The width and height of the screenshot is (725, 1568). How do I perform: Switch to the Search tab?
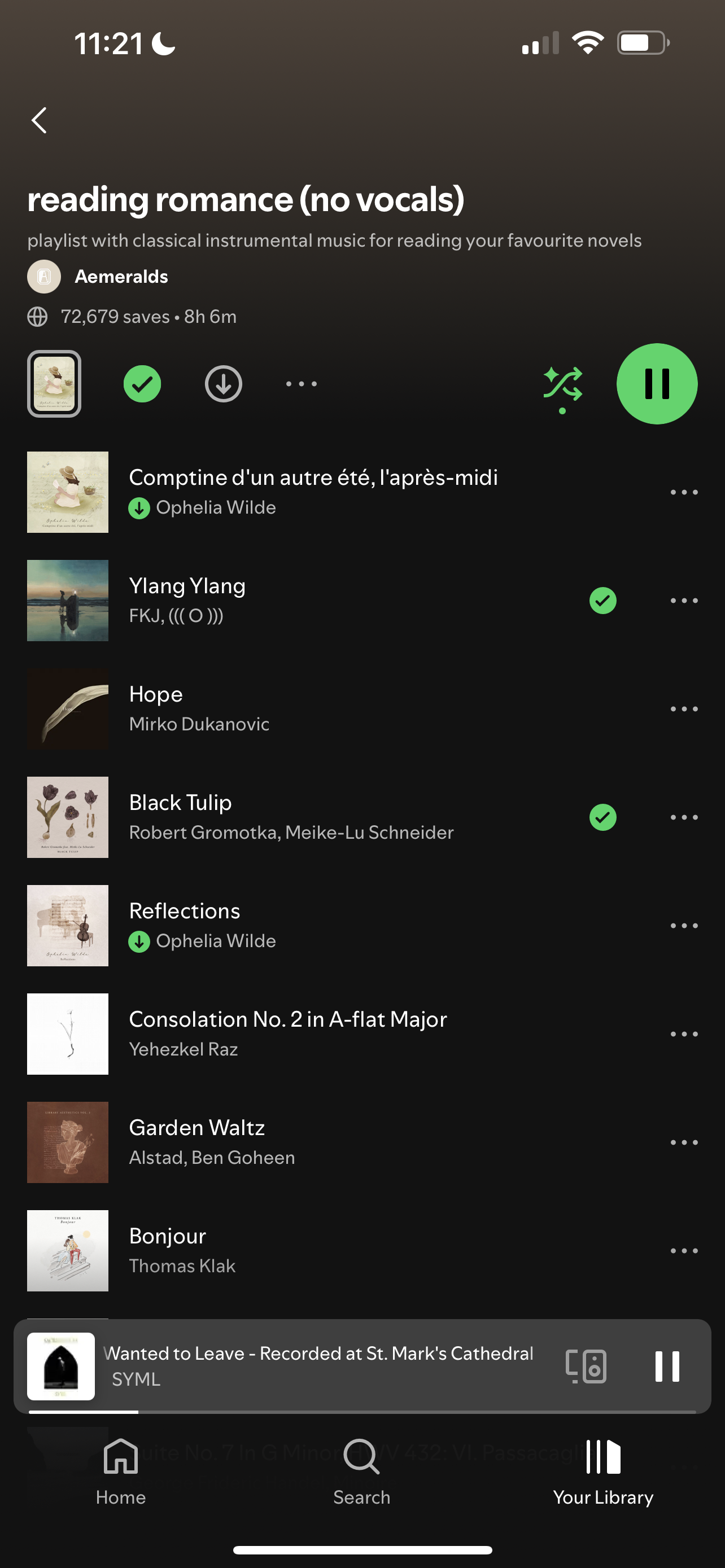click(x=361, y=1472)
